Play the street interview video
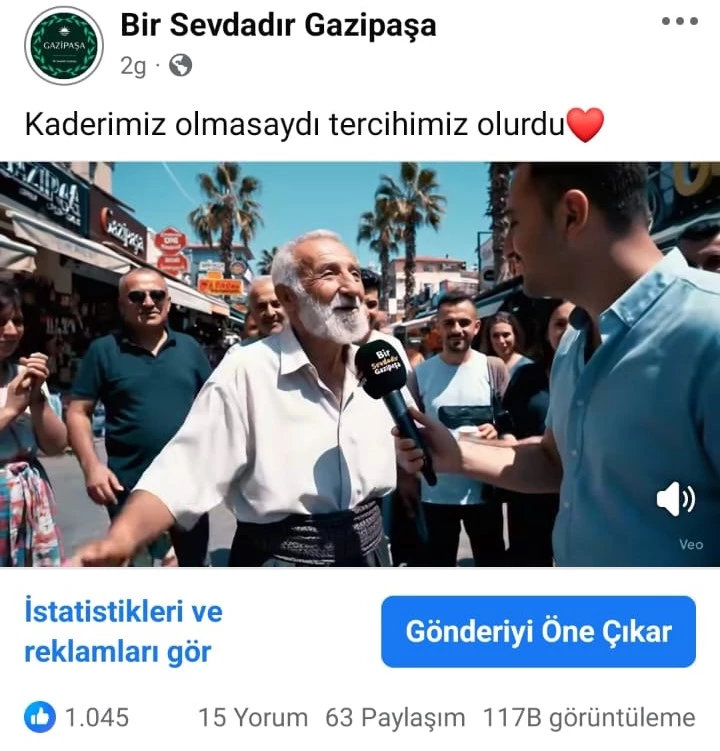Image resolution: width=720 pixels, height=751 pixels. coord(360,365)
